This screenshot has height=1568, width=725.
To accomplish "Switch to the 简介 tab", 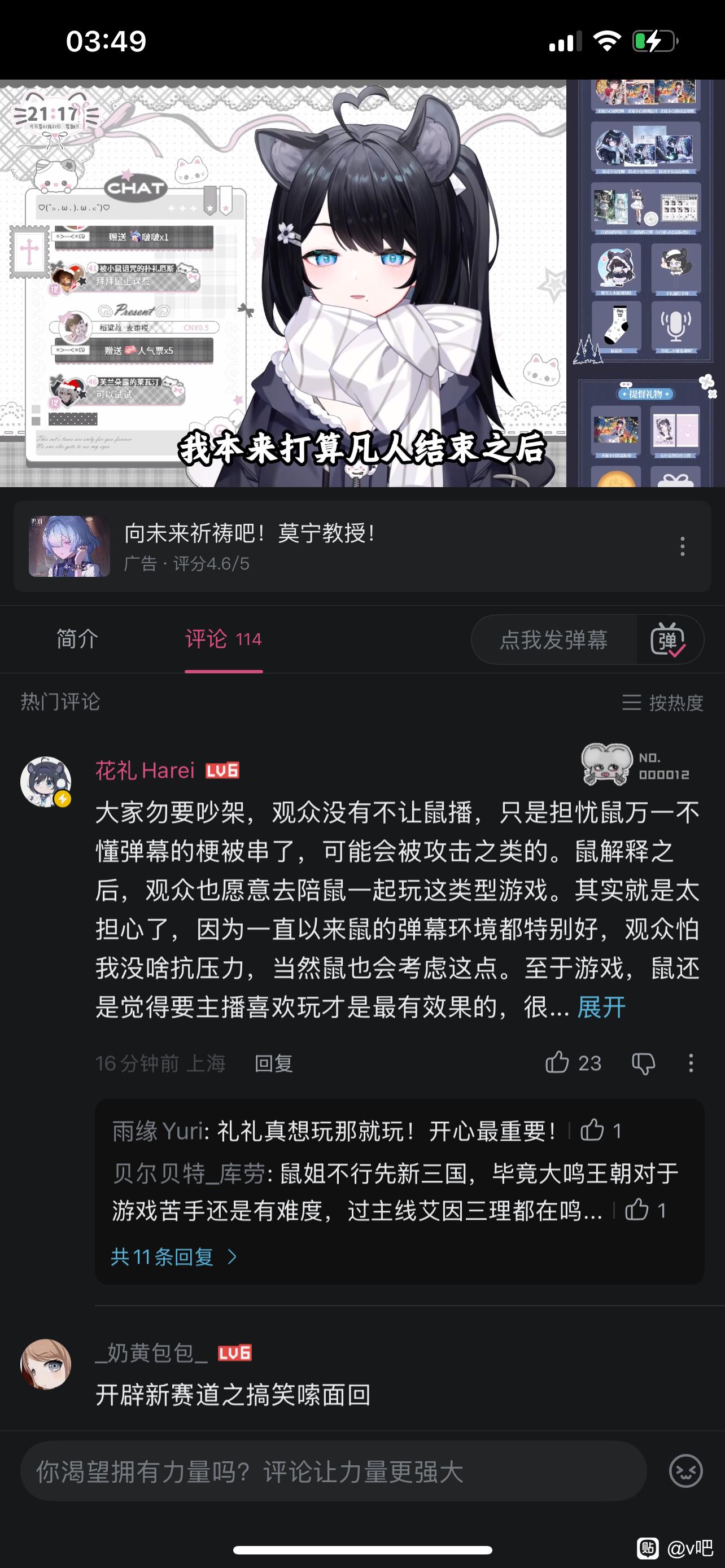I will [77, 639].
